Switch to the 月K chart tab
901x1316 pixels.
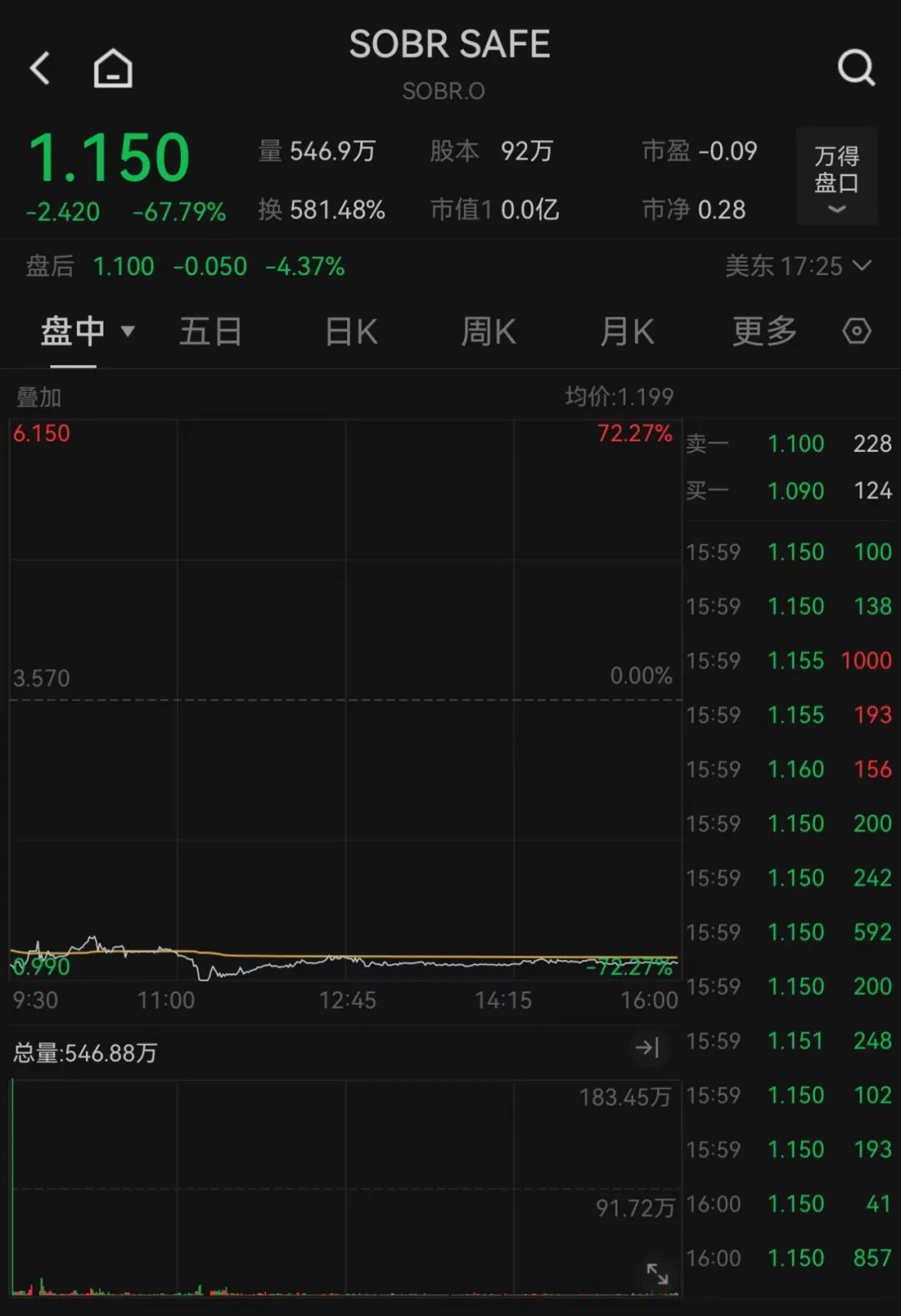click(x=627, y=332)
